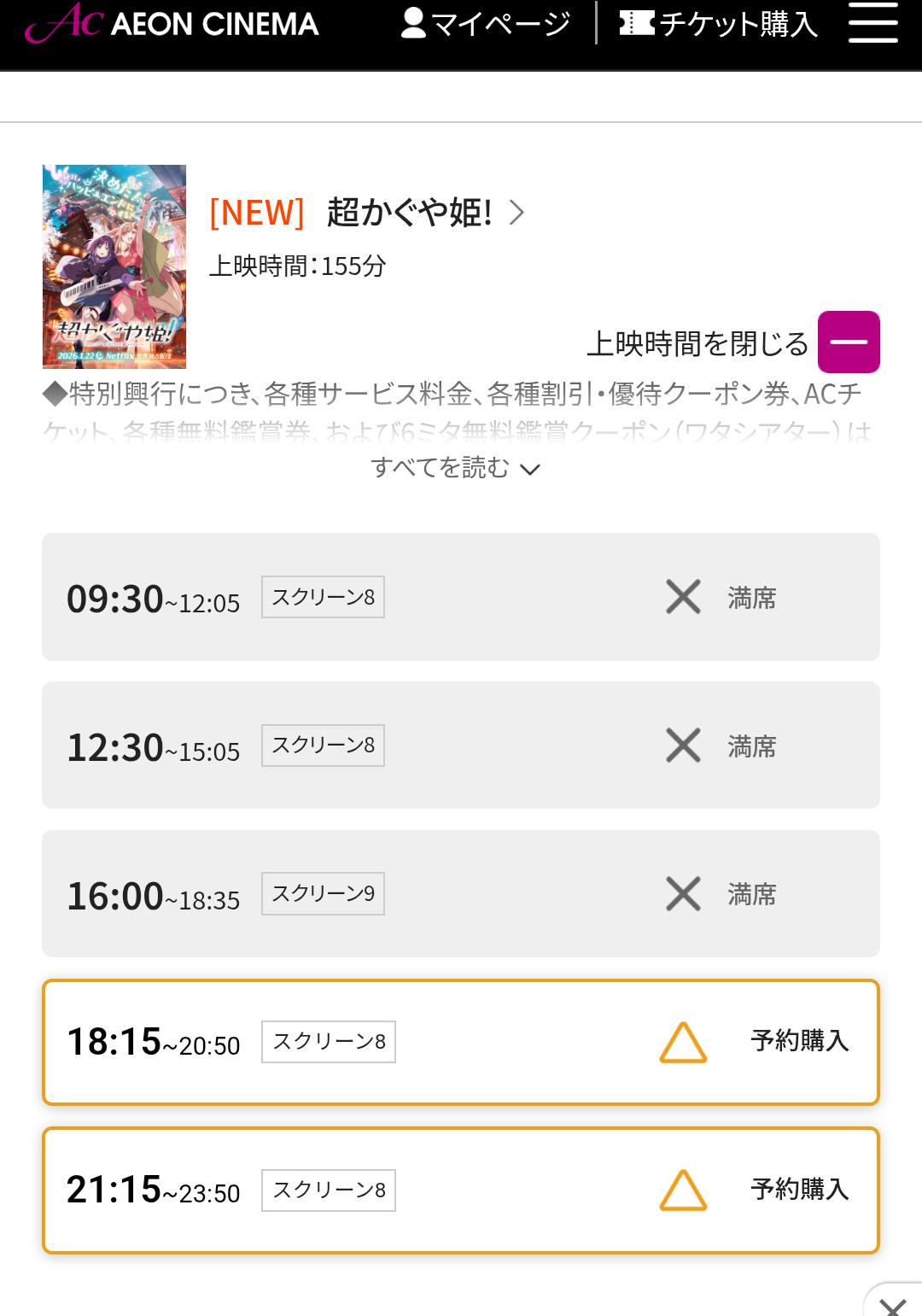Select the 18:15 showing for 予約購入
922x1316 pixels.
coord(461,1042)
